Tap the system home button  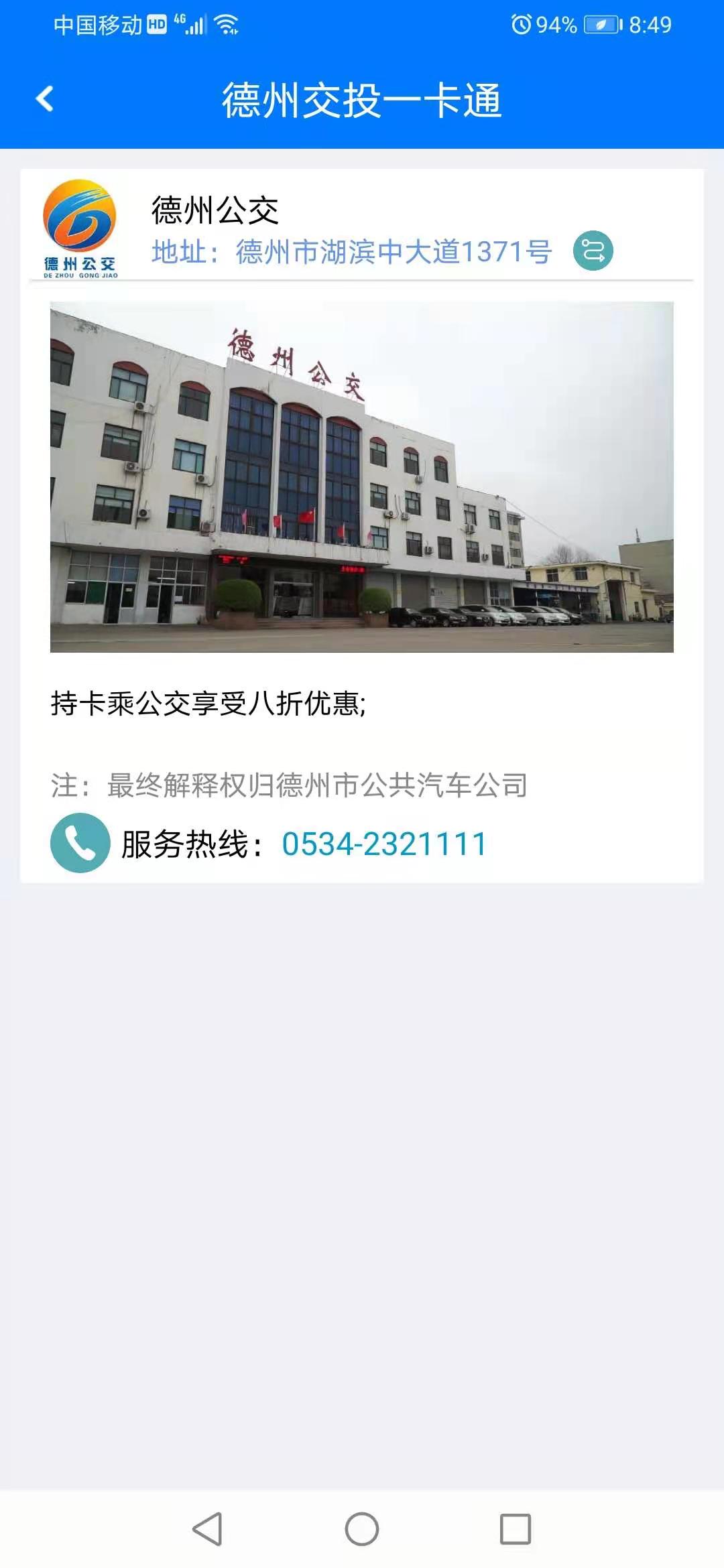[x=362, y=1529]
